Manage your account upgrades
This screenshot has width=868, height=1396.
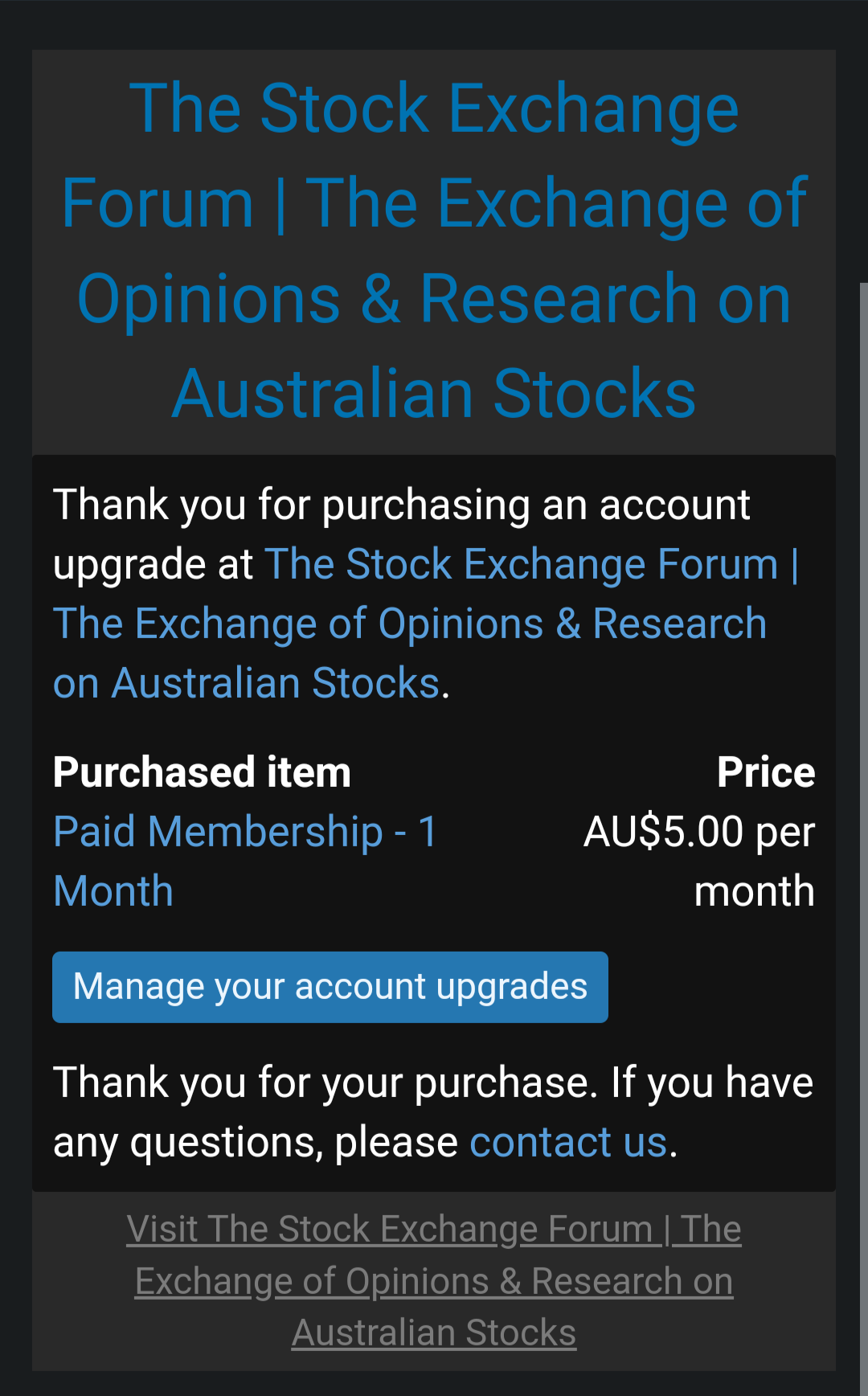click(x=330, y=987)
